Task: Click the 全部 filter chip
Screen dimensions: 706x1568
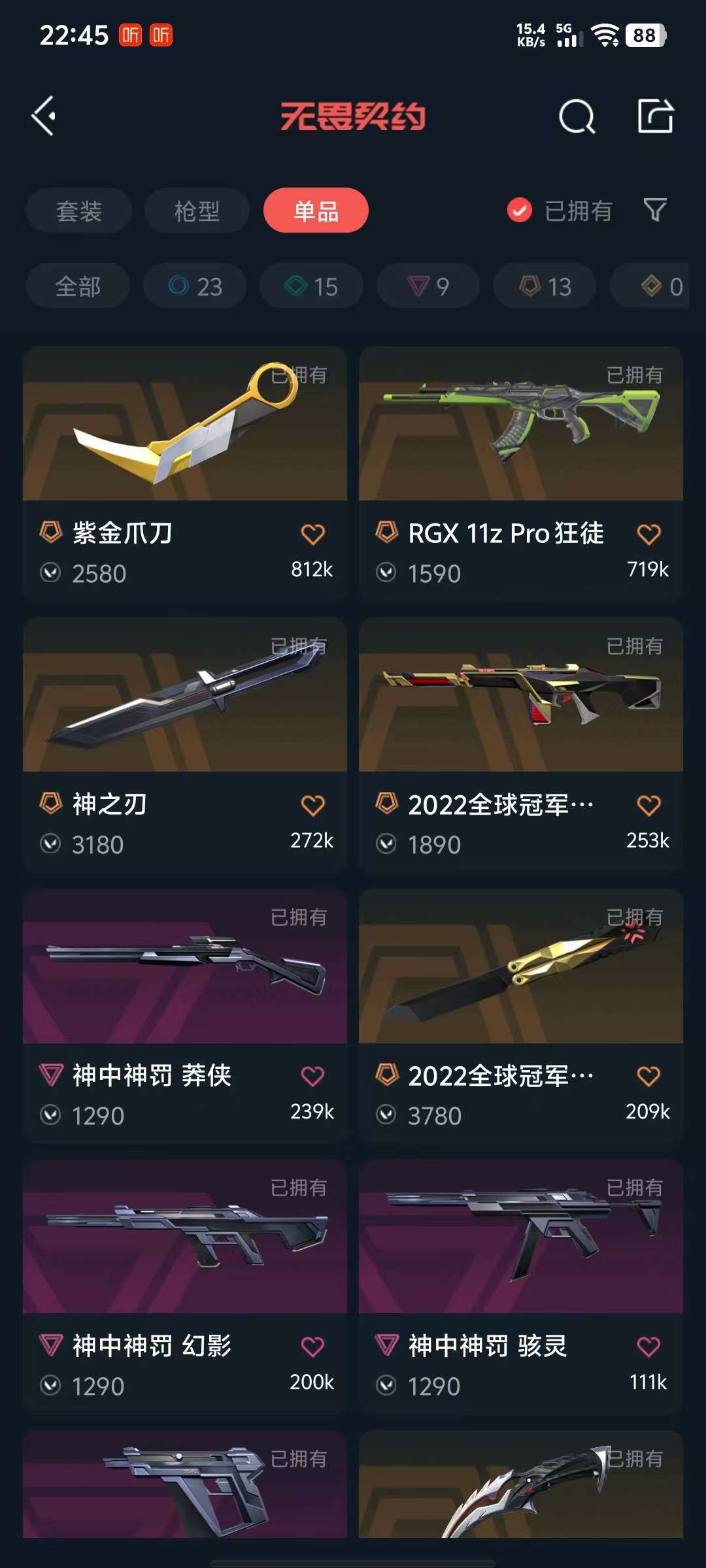Action: pyautogui.click(x=77, y=286)
